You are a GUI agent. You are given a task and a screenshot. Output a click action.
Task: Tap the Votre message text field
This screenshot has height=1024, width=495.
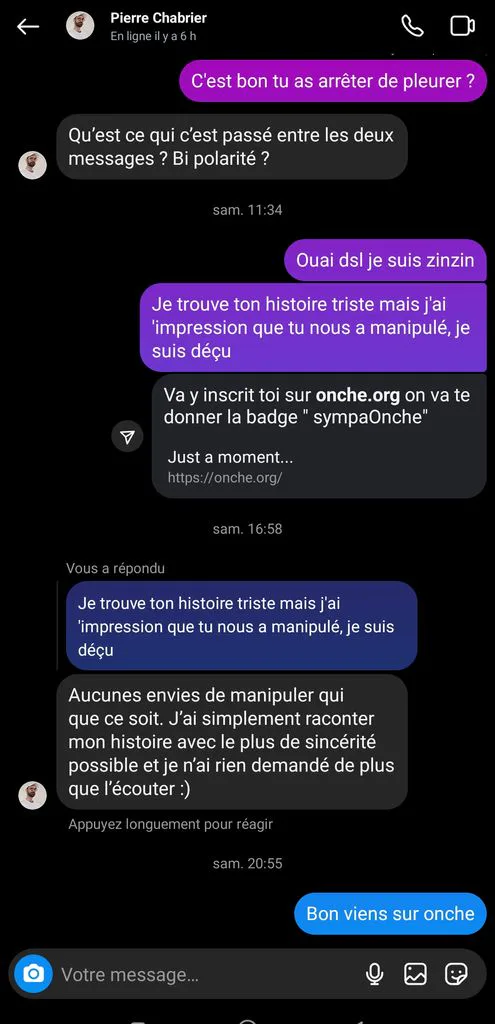tap(206, 975)
